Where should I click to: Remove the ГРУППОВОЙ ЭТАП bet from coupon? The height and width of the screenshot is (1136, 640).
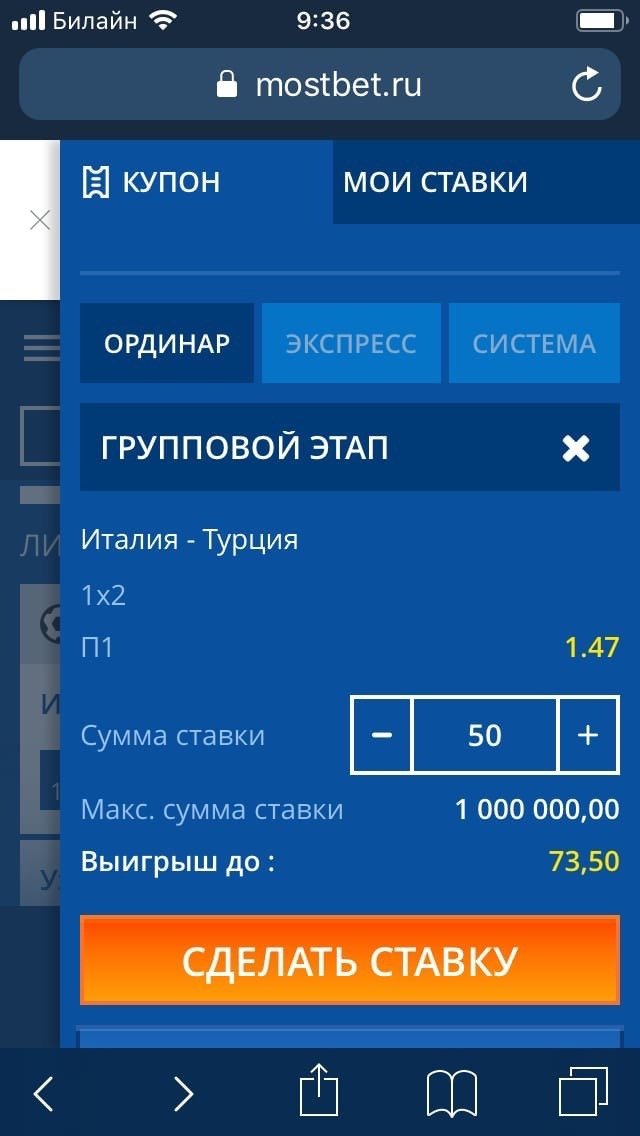click(x=576, y=448)
